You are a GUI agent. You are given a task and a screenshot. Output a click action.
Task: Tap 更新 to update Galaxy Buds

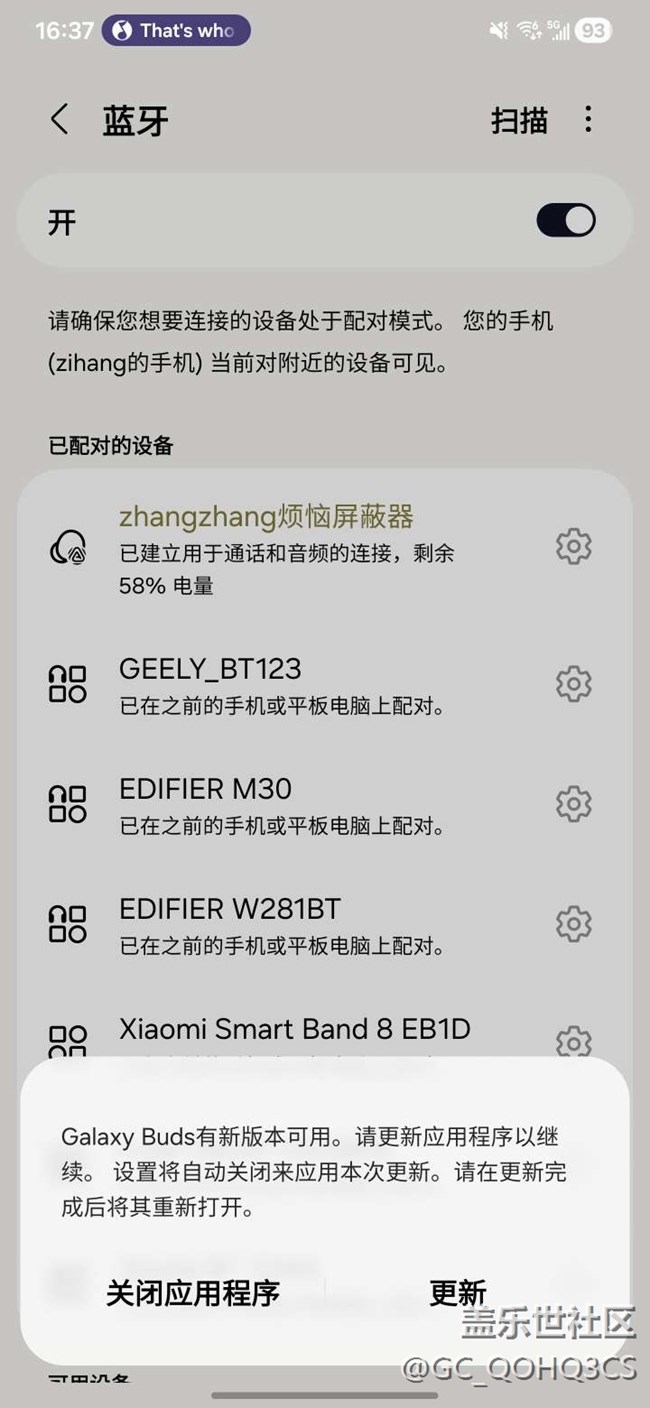tap(457, 1292)
